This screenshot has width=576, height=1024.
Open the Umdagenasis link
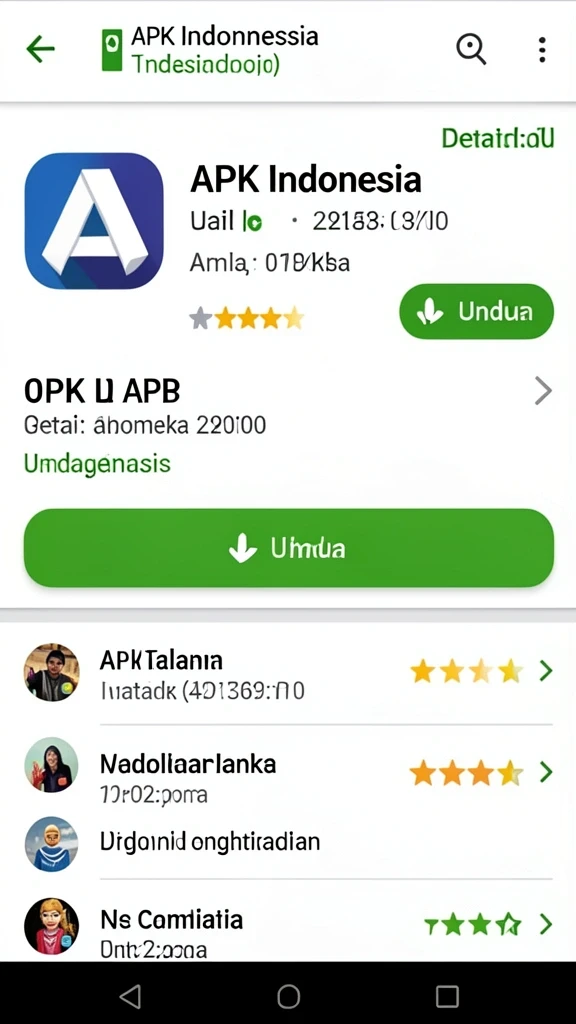click(97, 464)
